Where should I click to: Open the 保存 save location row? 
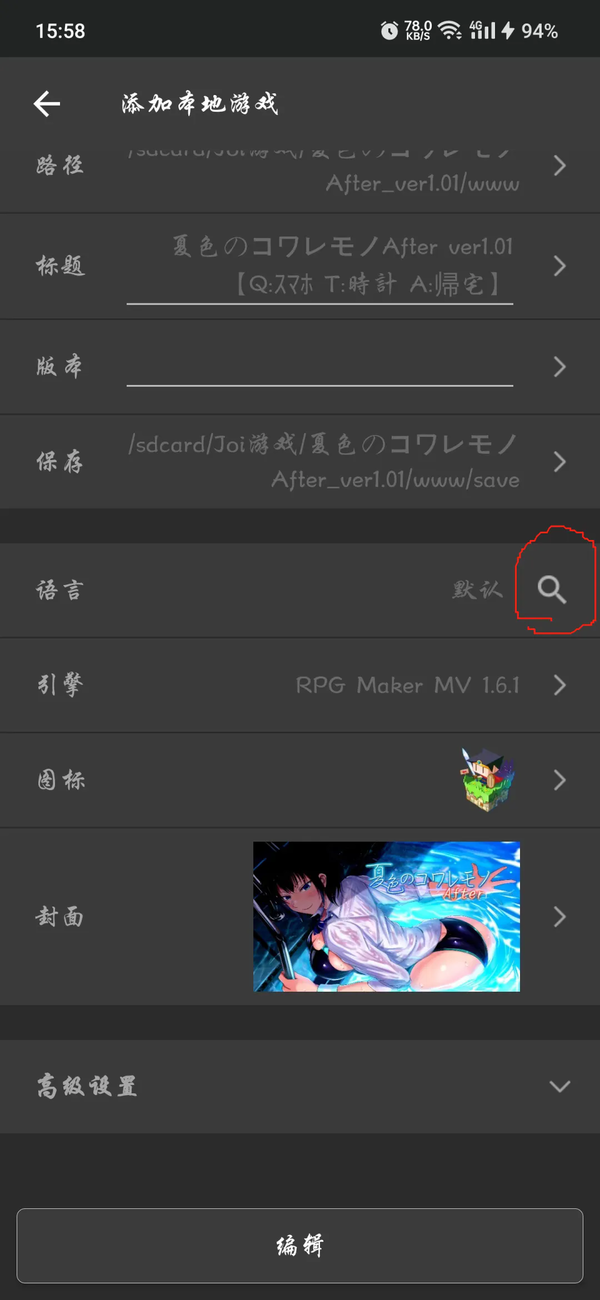pyautogui.click(x=300, y=461)
